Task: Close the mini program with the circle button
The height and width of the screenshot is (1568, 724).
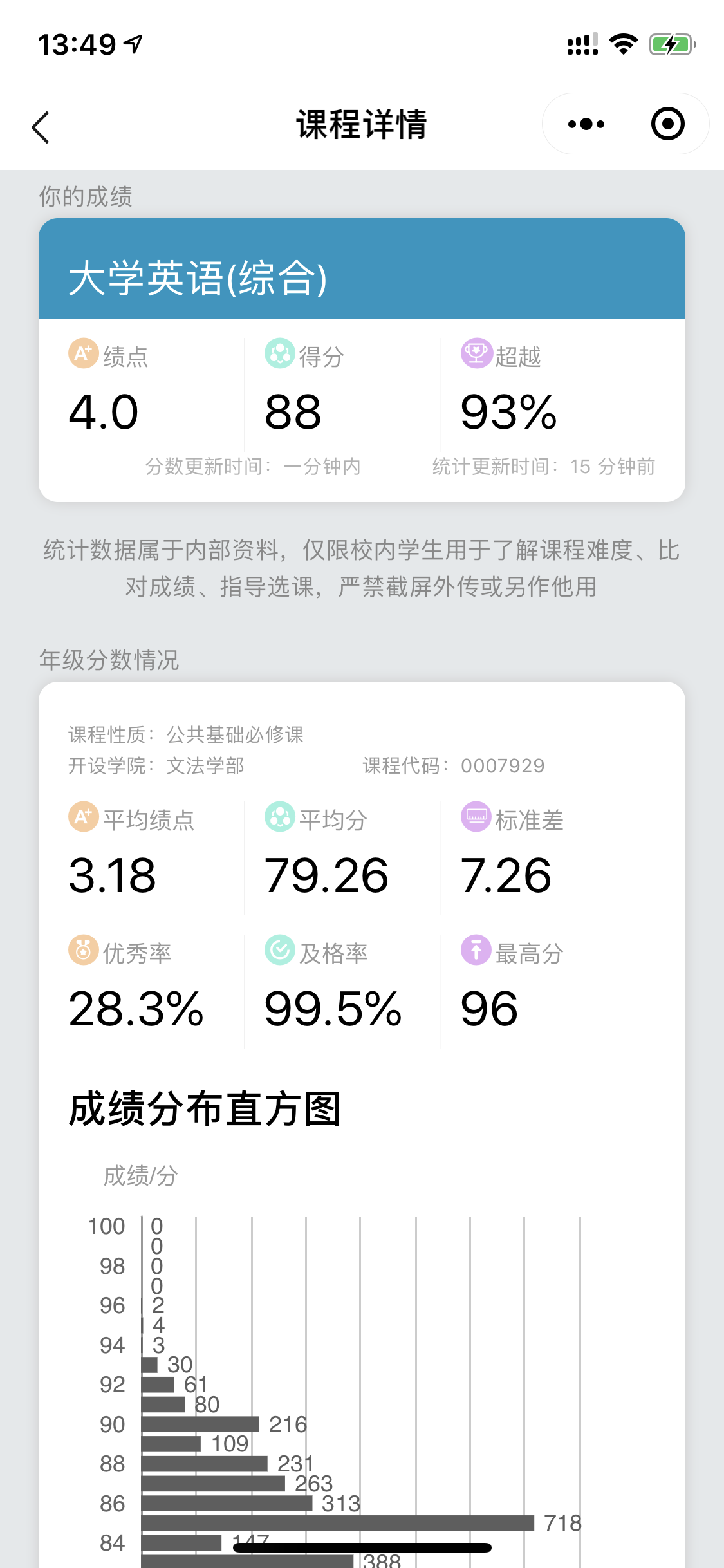Action: point(667,124)
